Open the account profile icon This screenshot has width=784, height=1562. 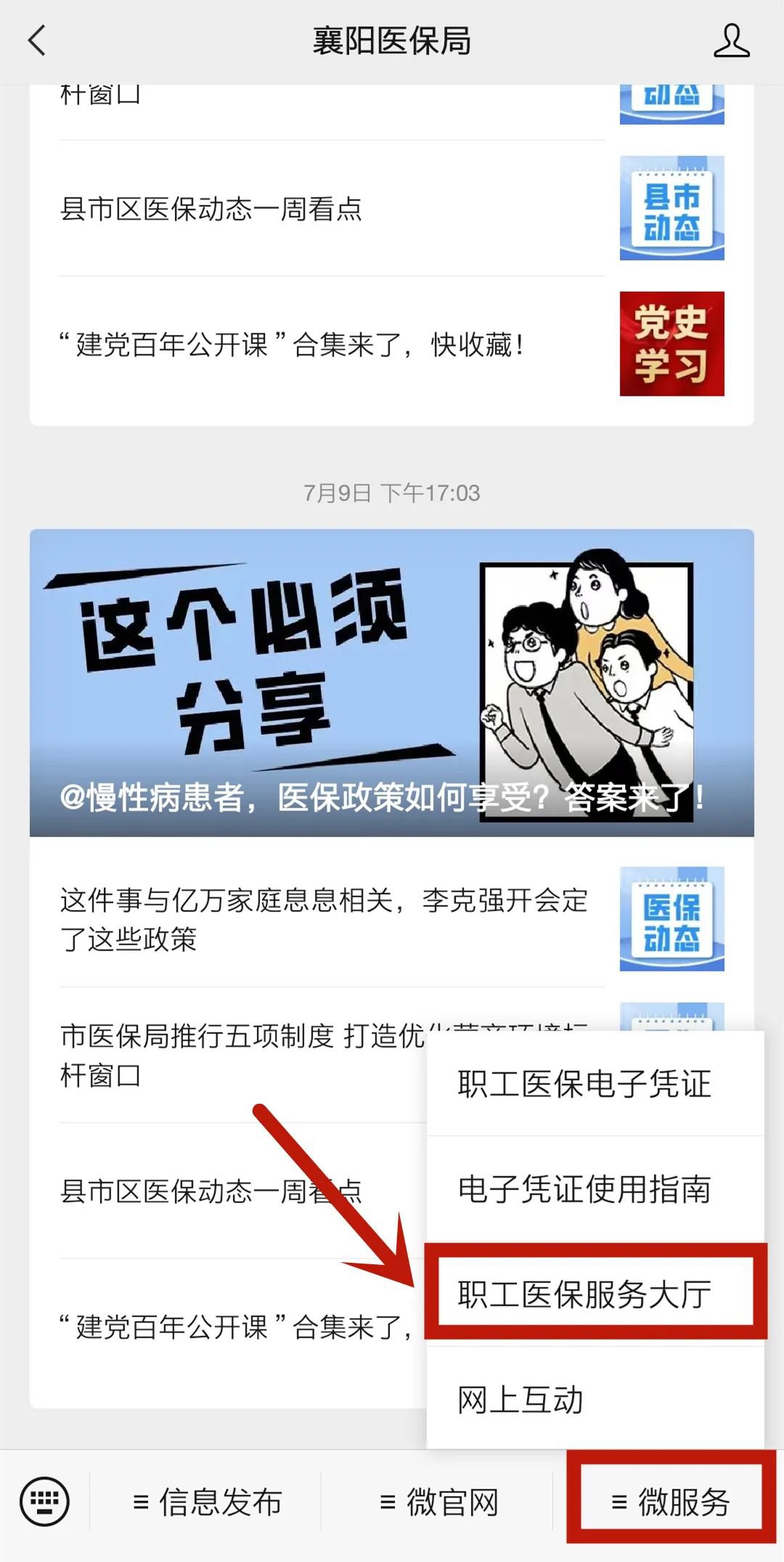pyautogui.click(x=731, y=41)
